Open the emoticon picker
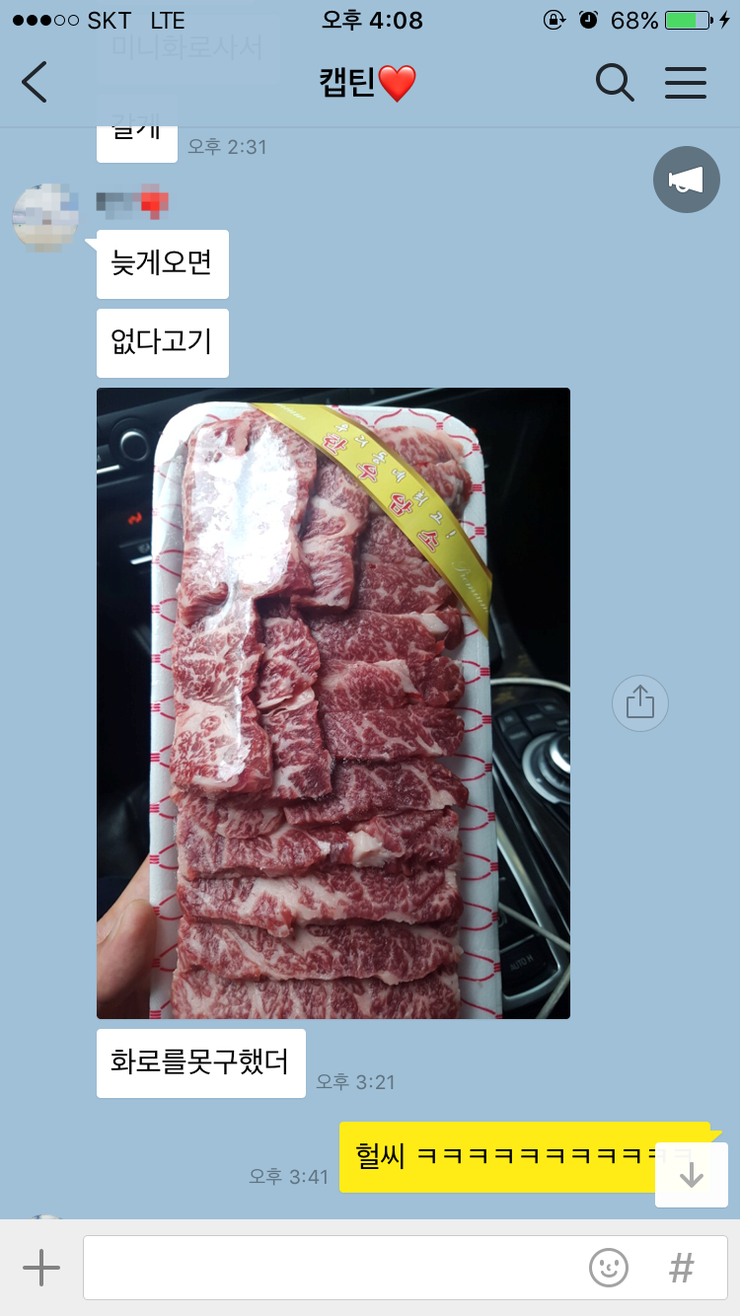 (608, 1267)
